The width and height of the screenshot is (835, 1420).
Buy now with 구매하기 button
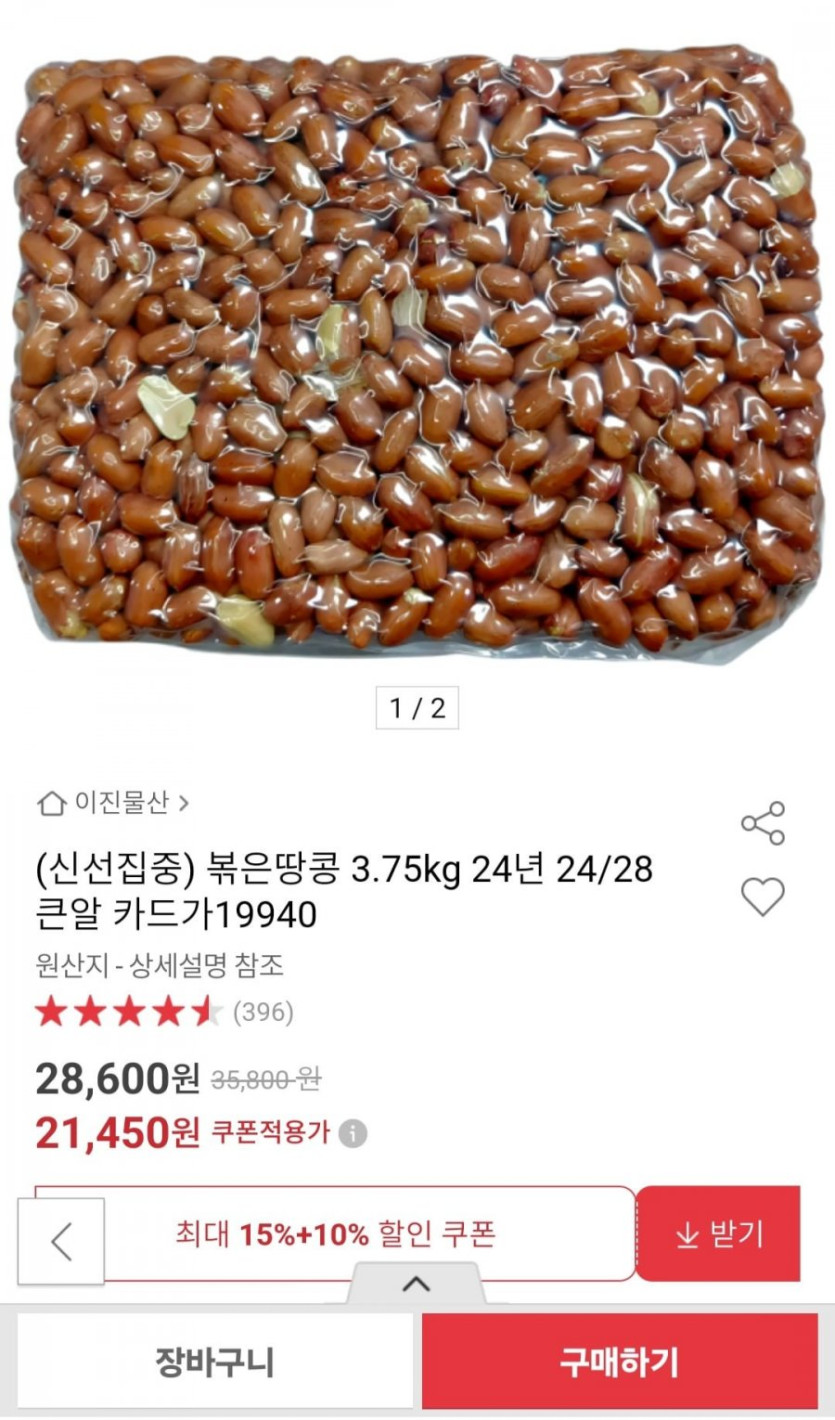pyautogui.click(x=619, y=1361)
